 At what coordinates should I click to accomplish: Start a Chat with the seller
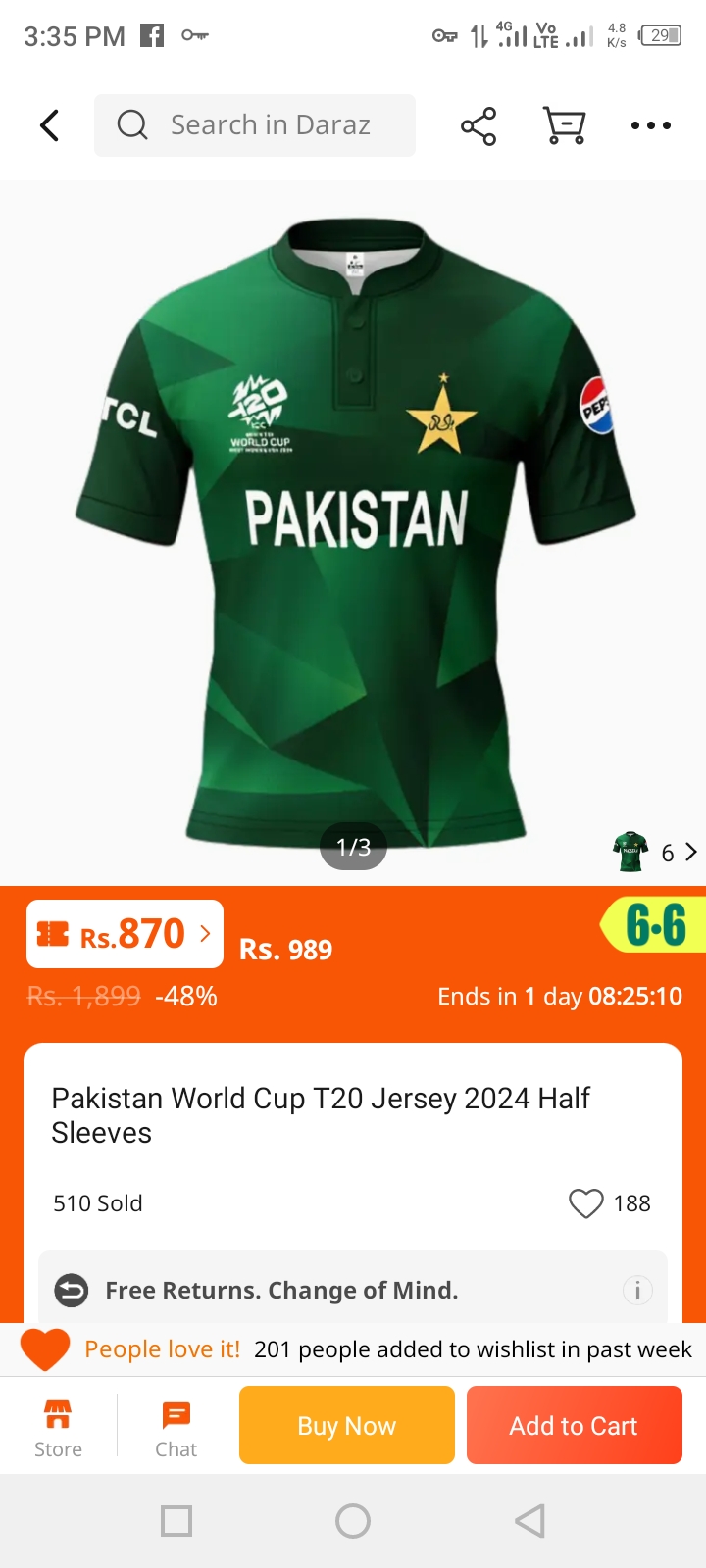pyautogui.click(x=176, y=1428)
